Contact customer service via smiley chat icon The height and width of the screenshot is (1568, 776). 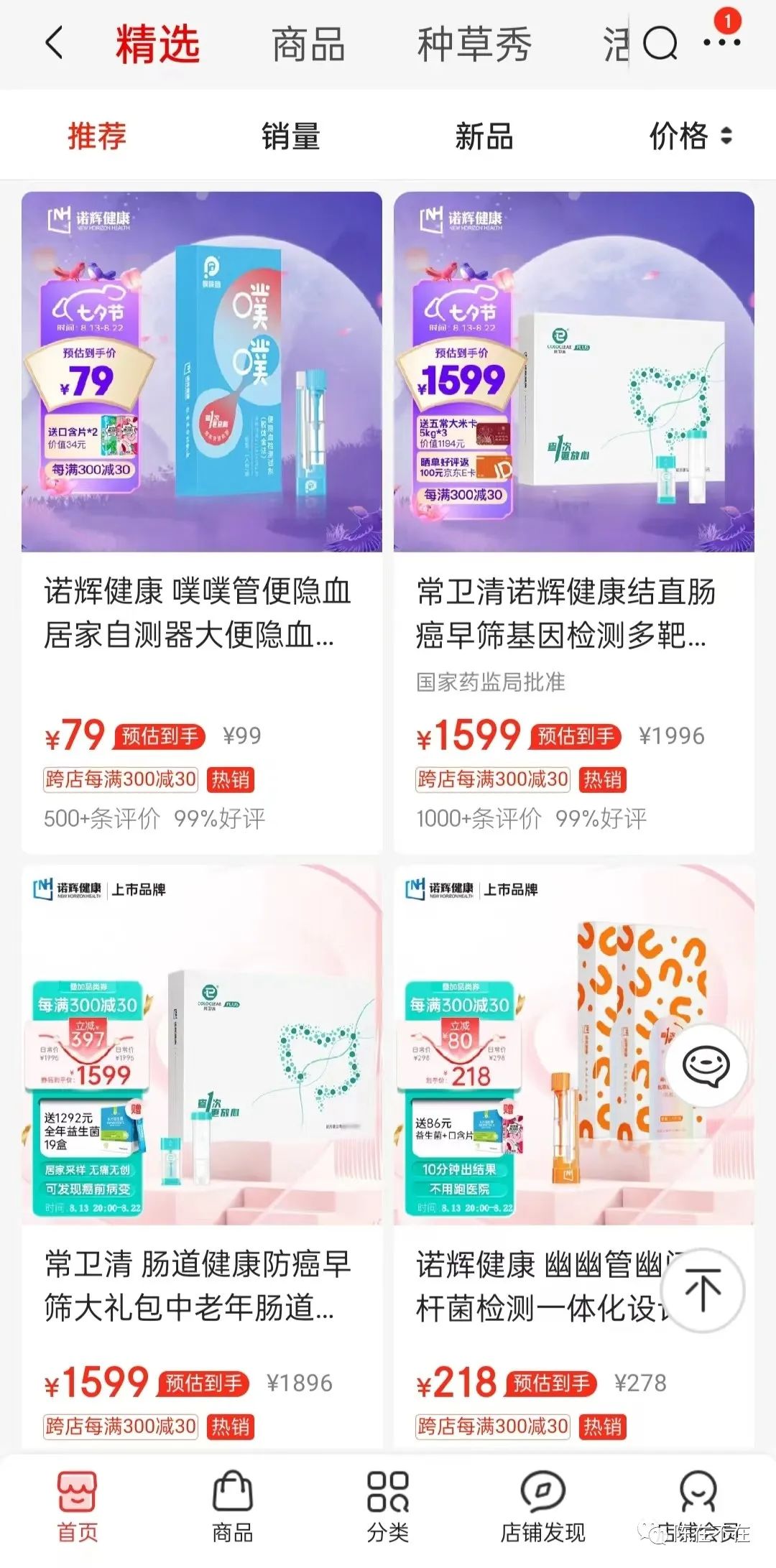(706, 1066)
